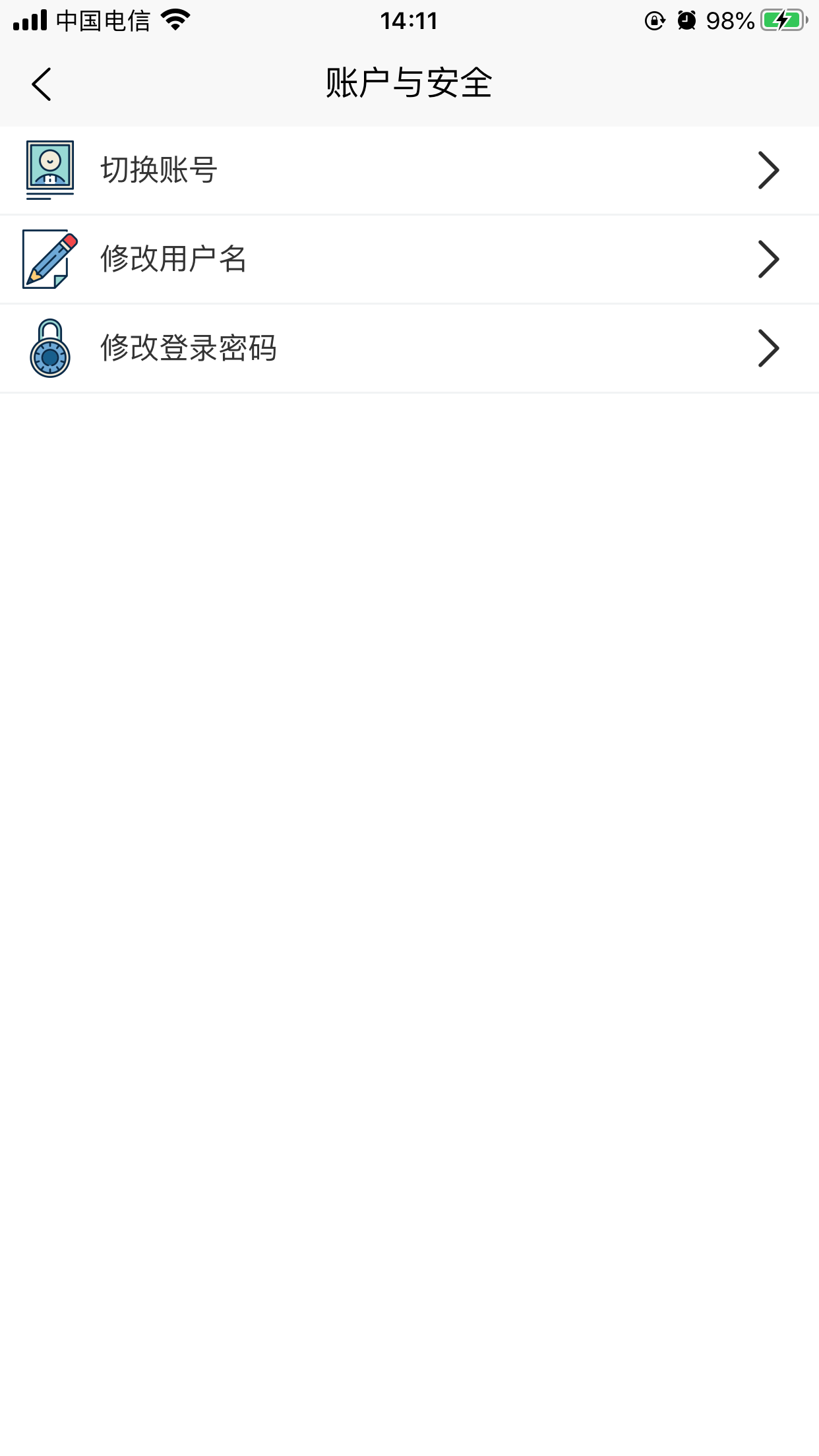Go back from 账户与安全

click(x=41, y=84)
